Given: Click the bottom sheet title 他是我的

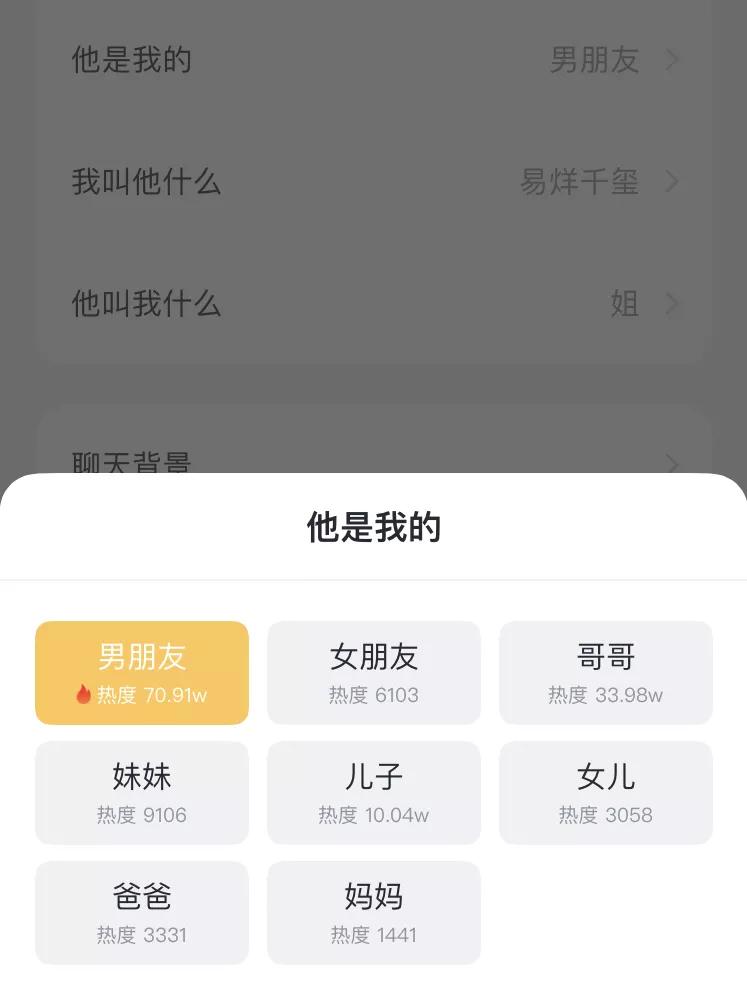Looking at the screenshot, I should pyautogui.click(x=373, y=527).
